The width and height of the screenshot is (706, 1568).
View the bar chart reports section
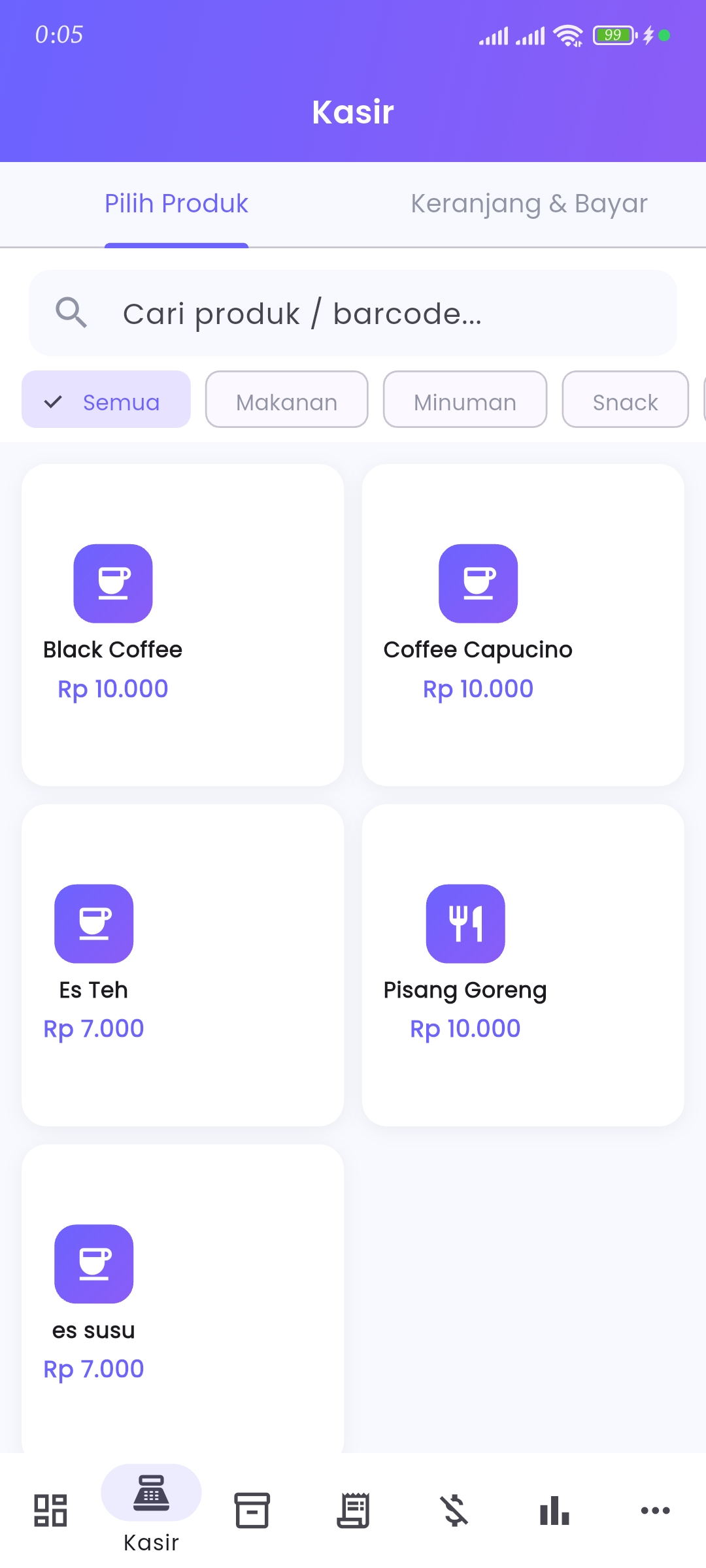554,1511
